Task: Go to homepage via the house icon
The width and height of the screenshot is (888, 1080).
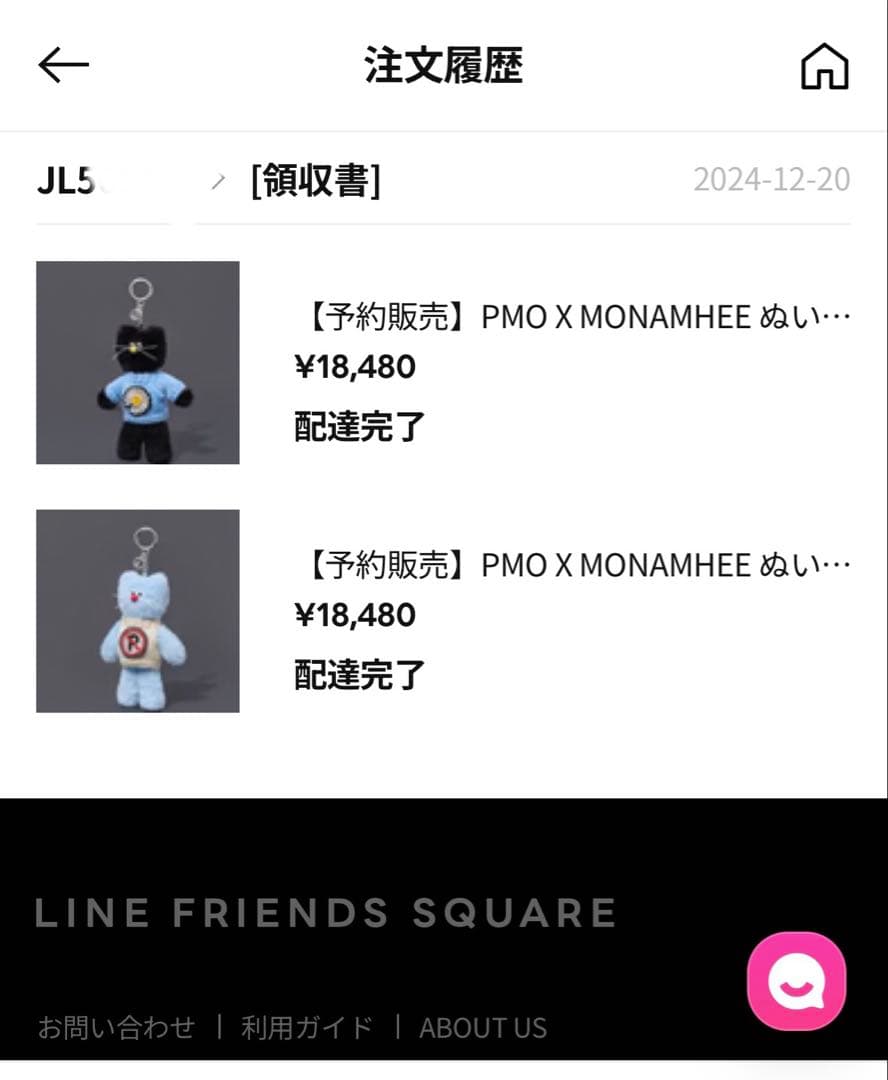Action: [x=824, y=68]
